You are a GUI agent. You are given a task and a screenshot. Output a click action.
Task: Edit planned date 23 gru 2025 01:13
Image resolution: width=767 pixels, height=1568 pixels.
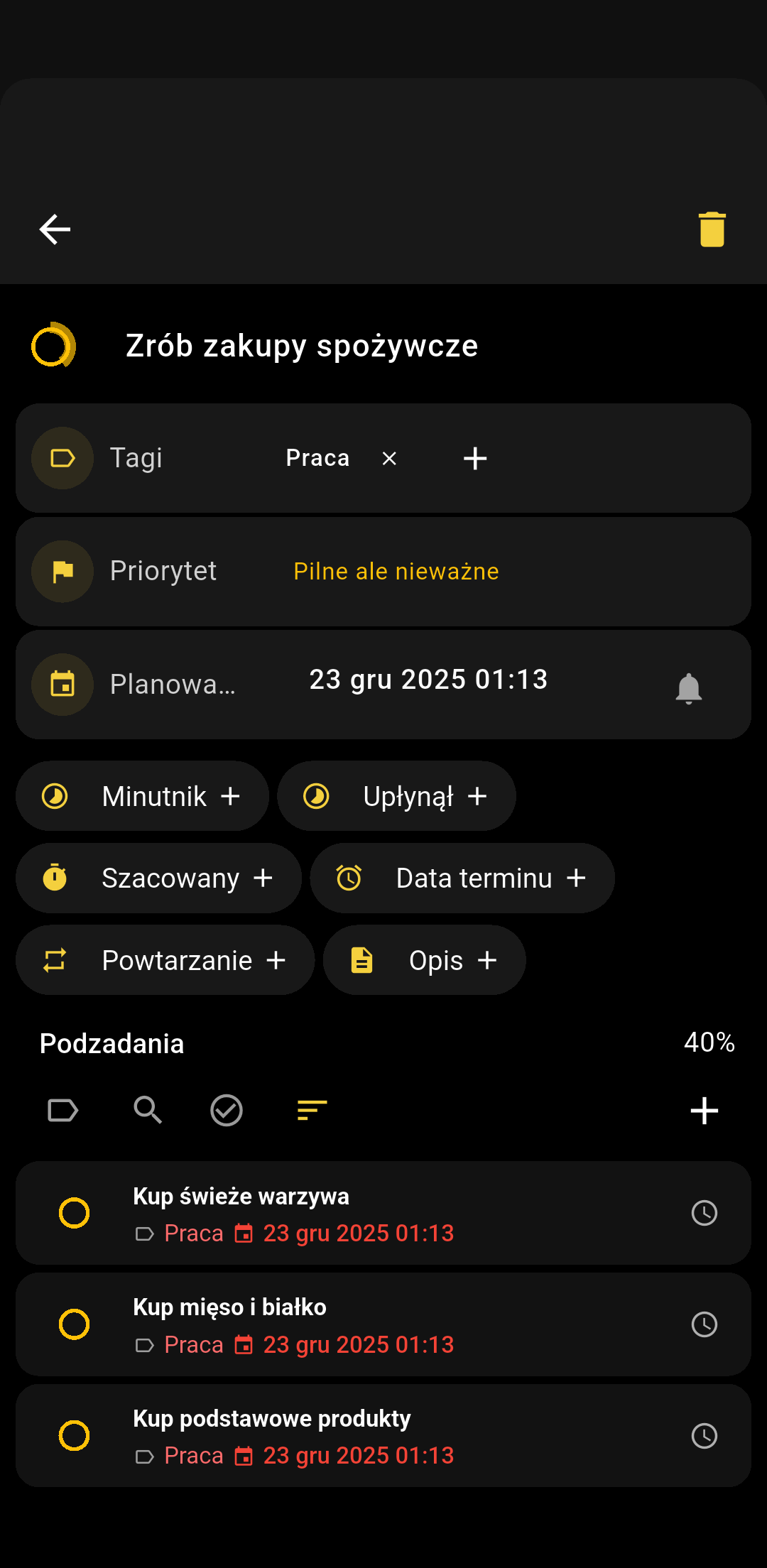coord(428,680)
